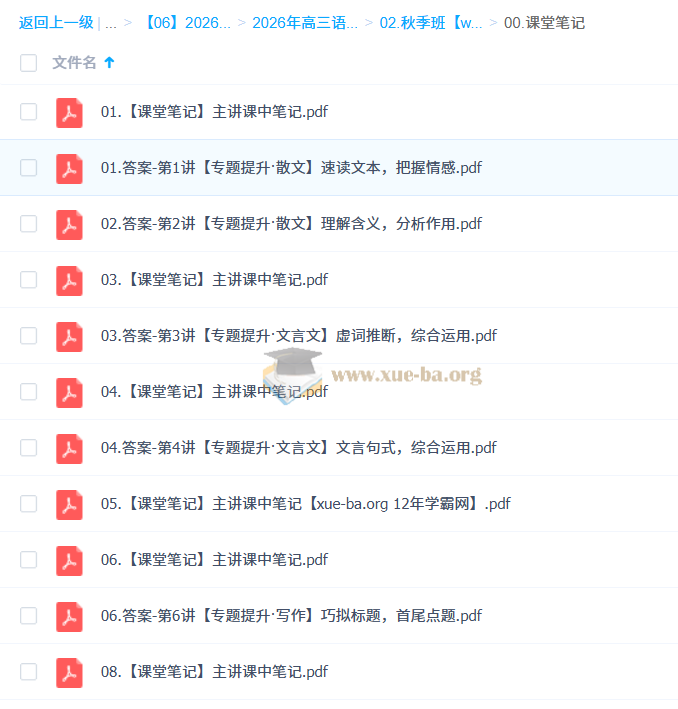This screenshot has height=709, width=678.
Task: Open 06.答案-第6讲 巧拟标题，首尾点题.pdf
Action: tap(291, 616)
